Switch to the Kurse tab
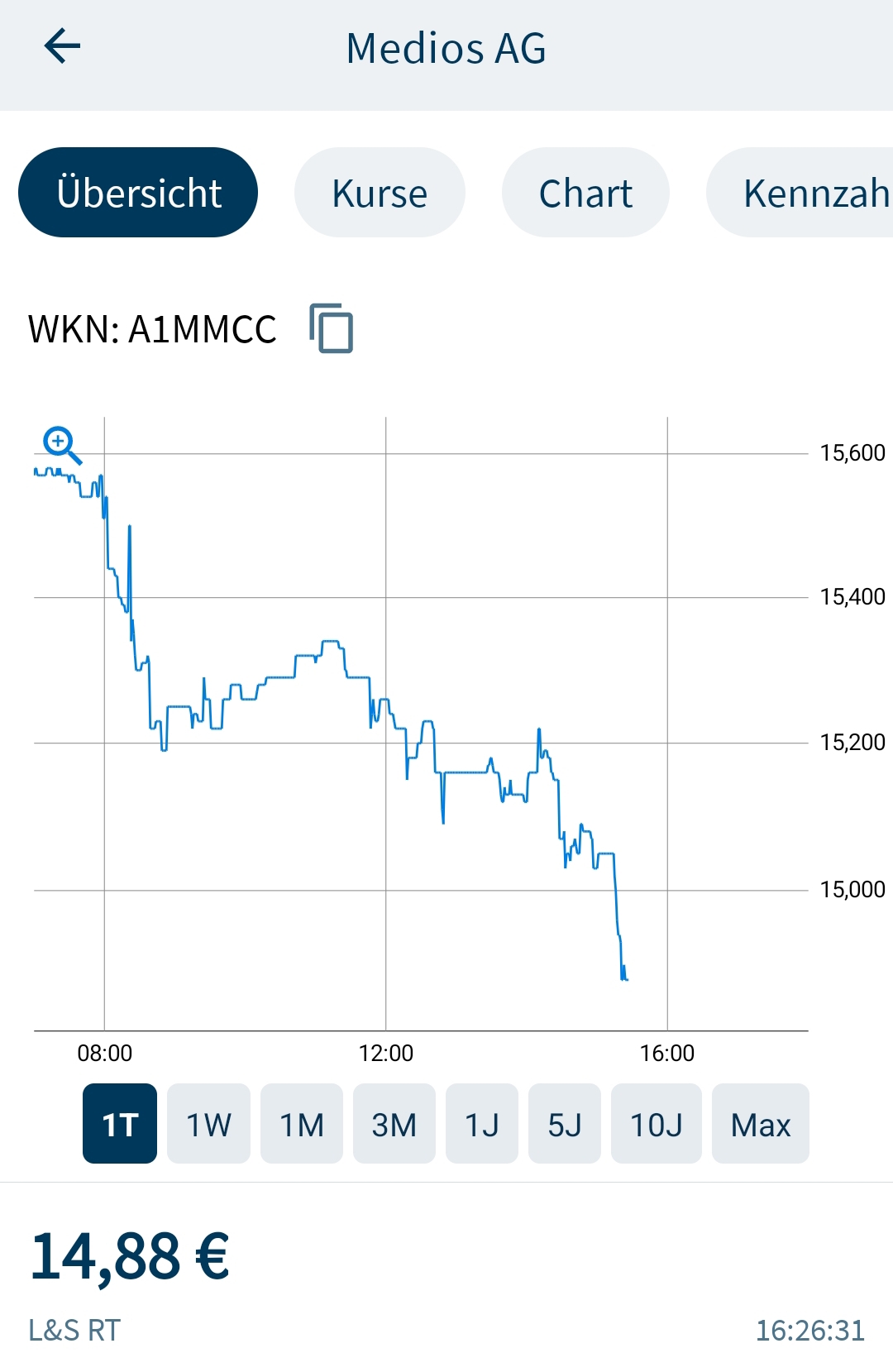 coord(380,193)
